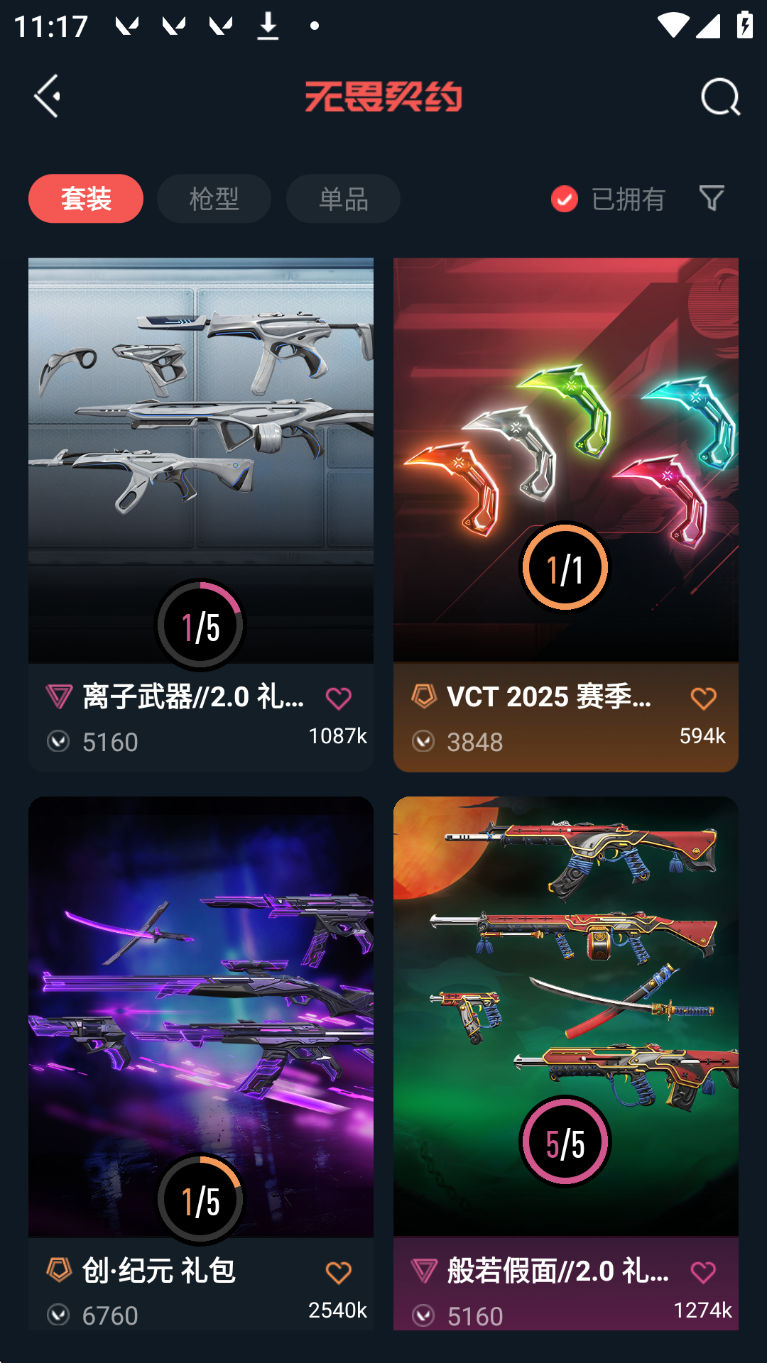Image resolution: width=767 pixels, height=1363 pixels.
Task: Open the 离子武器//2.0 bundle card
Action: (200, 460)
